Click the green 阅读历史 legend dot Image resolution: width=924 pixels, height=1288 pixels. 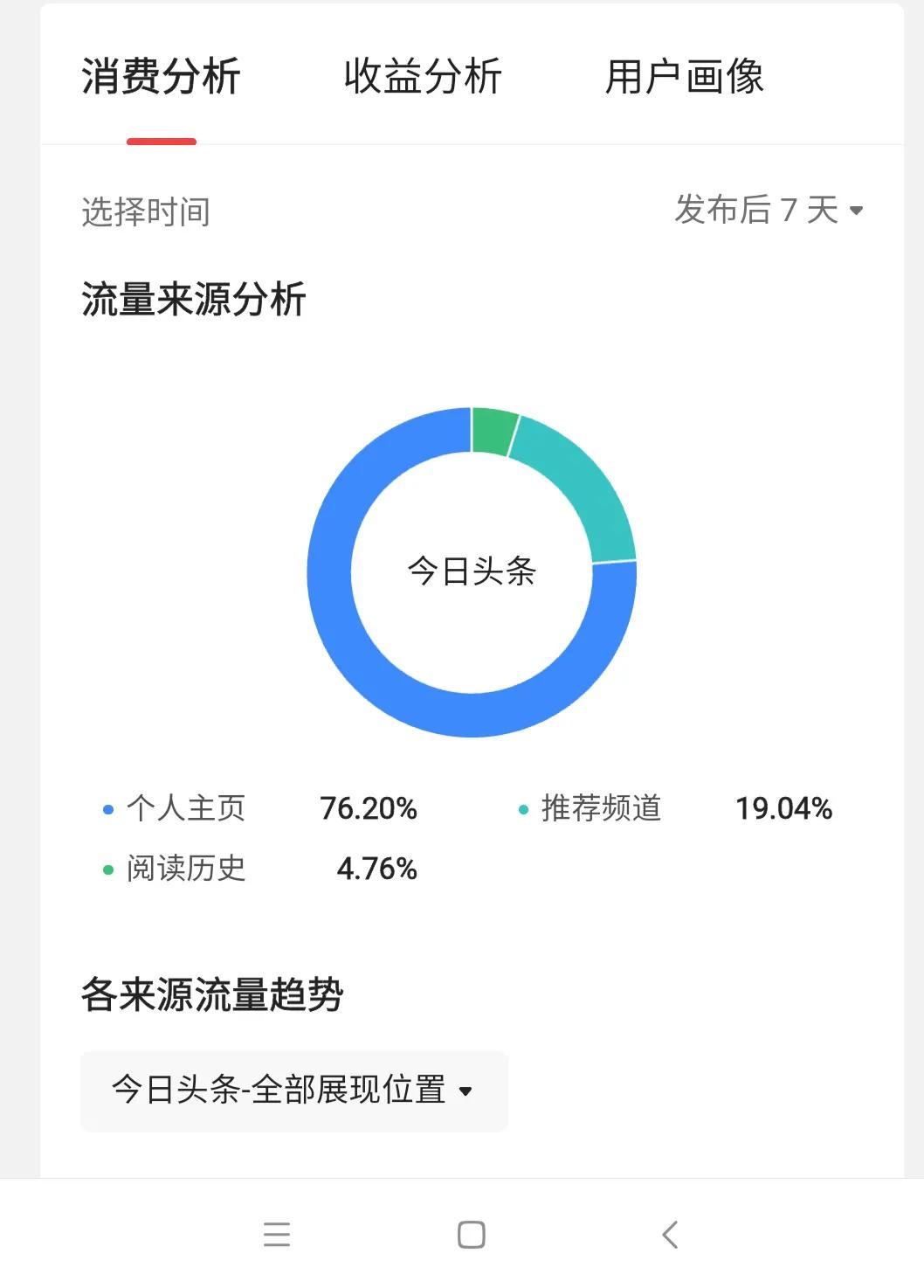pos(108,869)
